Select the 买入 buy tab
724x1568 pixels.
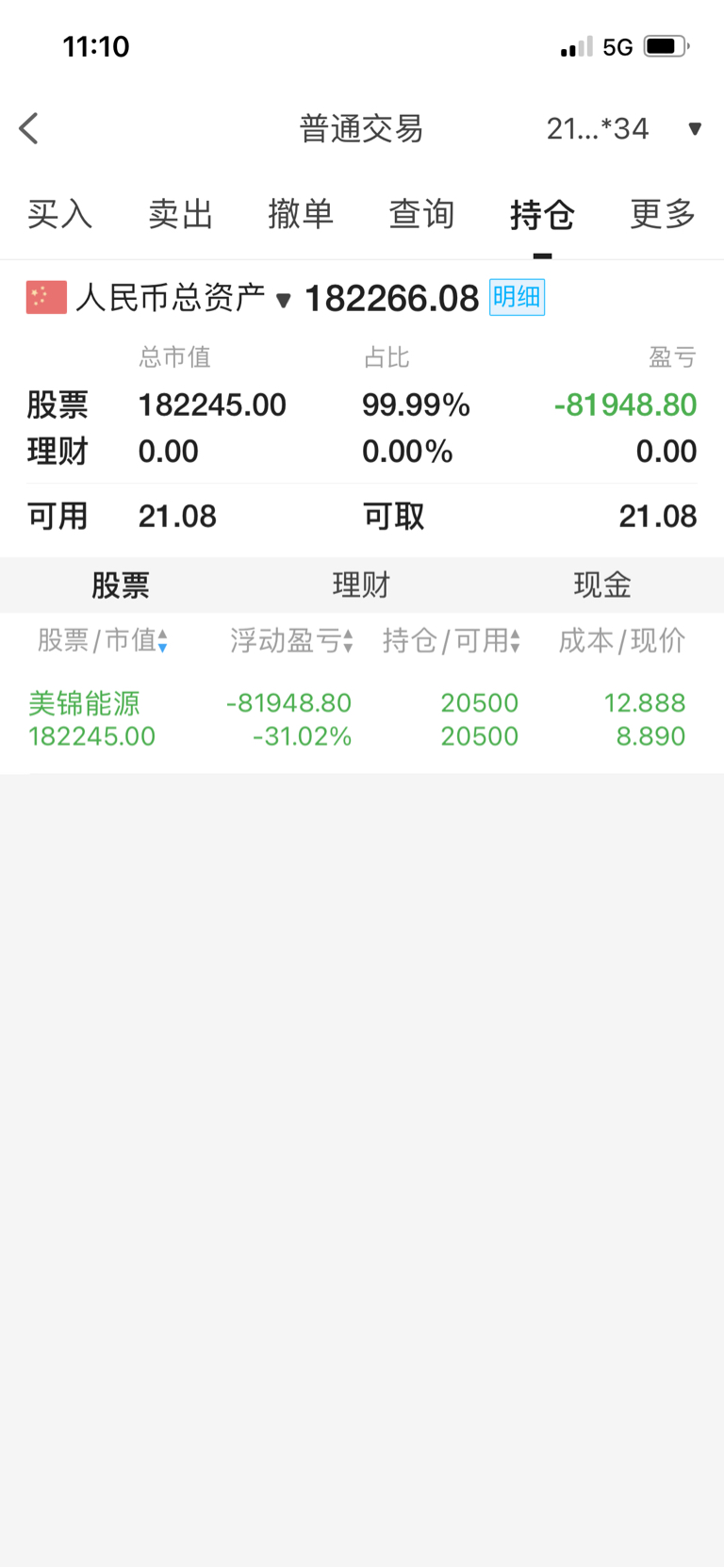point(58,215)
